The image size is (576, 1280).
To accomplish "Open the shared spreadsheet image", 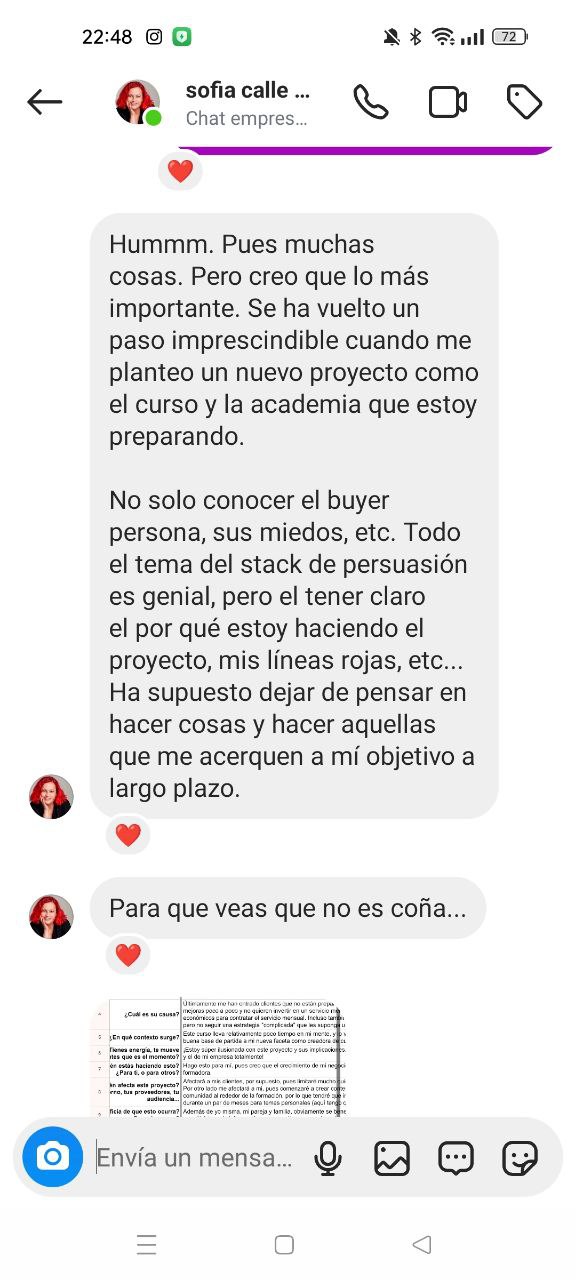I will [218, 1056].
